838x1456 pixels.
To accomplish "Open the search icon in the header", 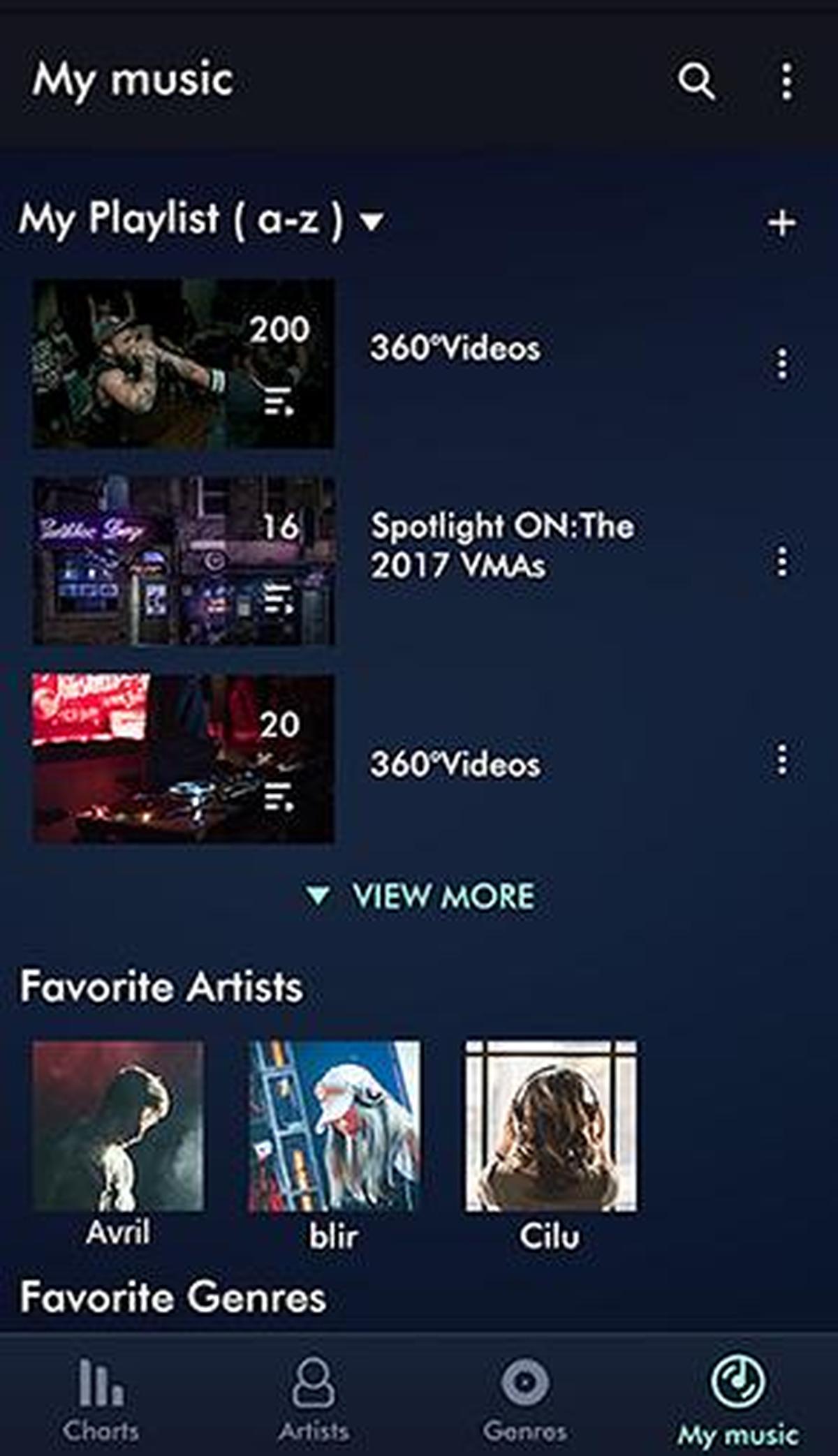I will 696,82.
